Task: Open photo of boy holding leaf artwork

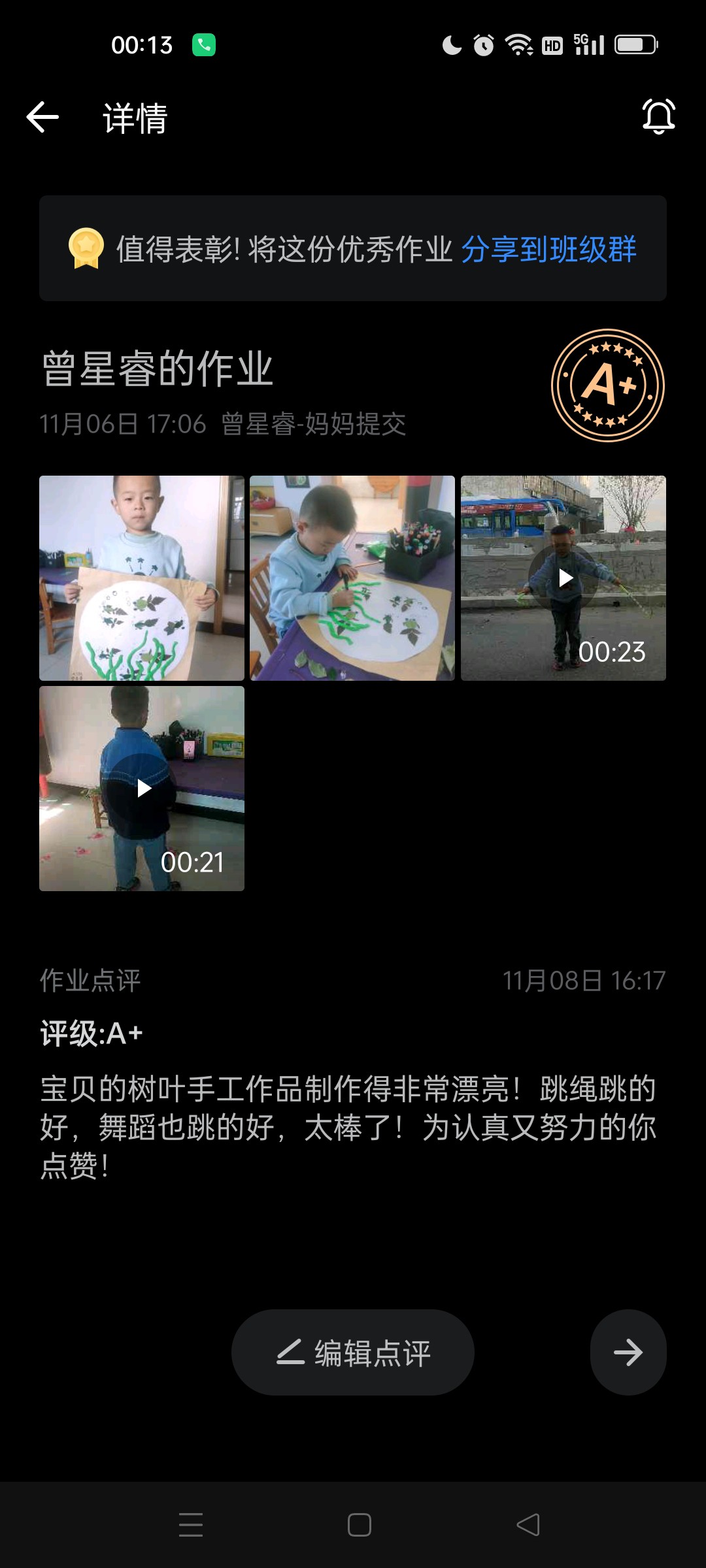Action: click(x=142, y=578)
